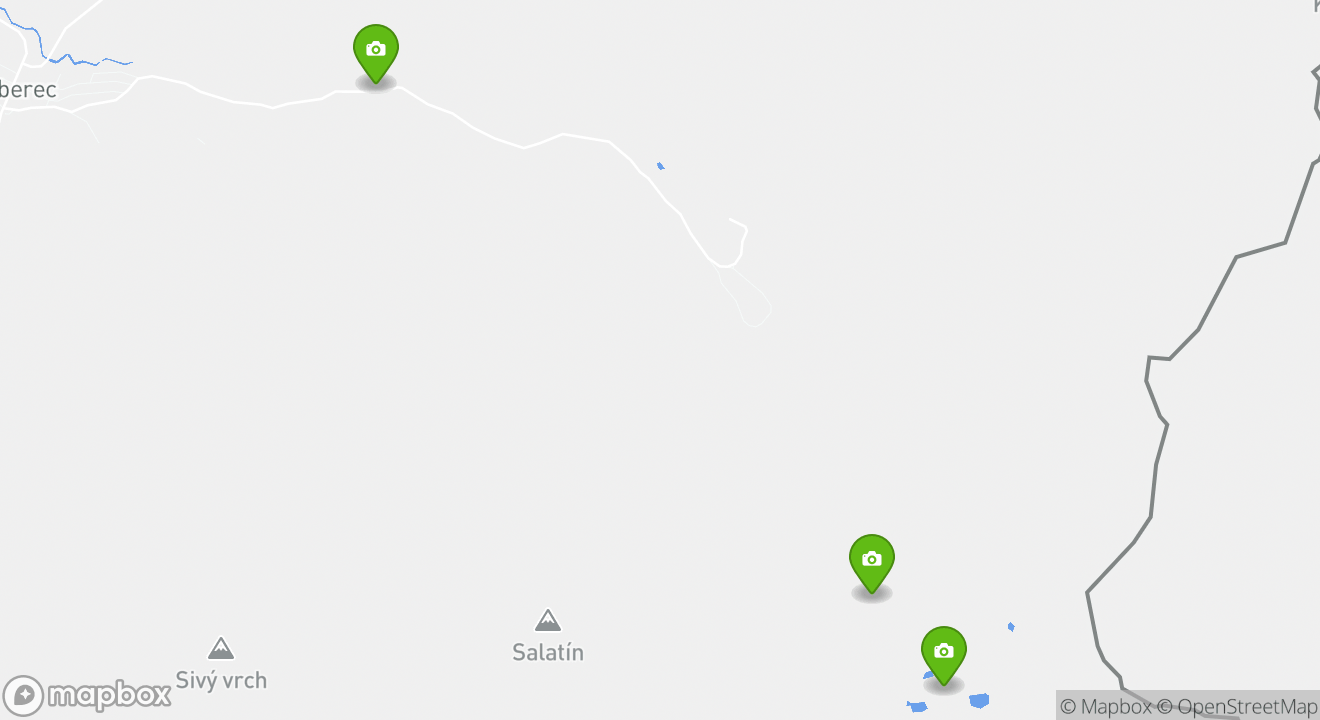Open the photo marker northeast of the Salatín peak
The width and height of the screenshot is (1320, 720).
[x=872, y=562]
